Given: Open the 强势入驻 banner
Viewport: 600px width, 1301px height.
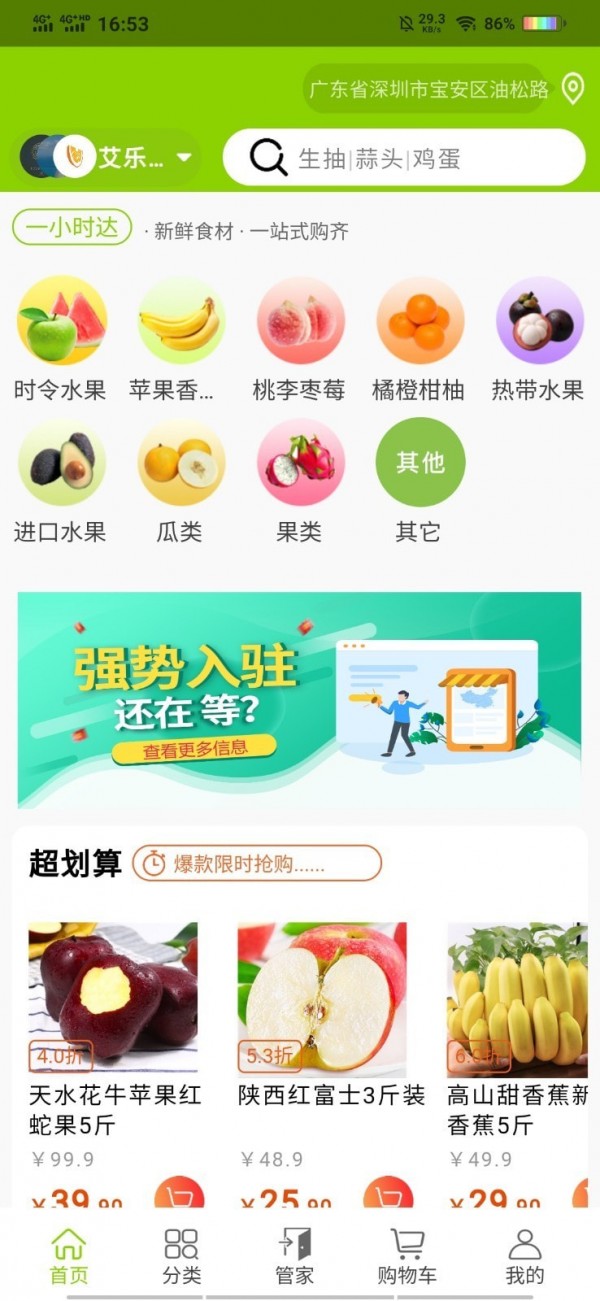Looking at the screenshot, I should point(299,699).
